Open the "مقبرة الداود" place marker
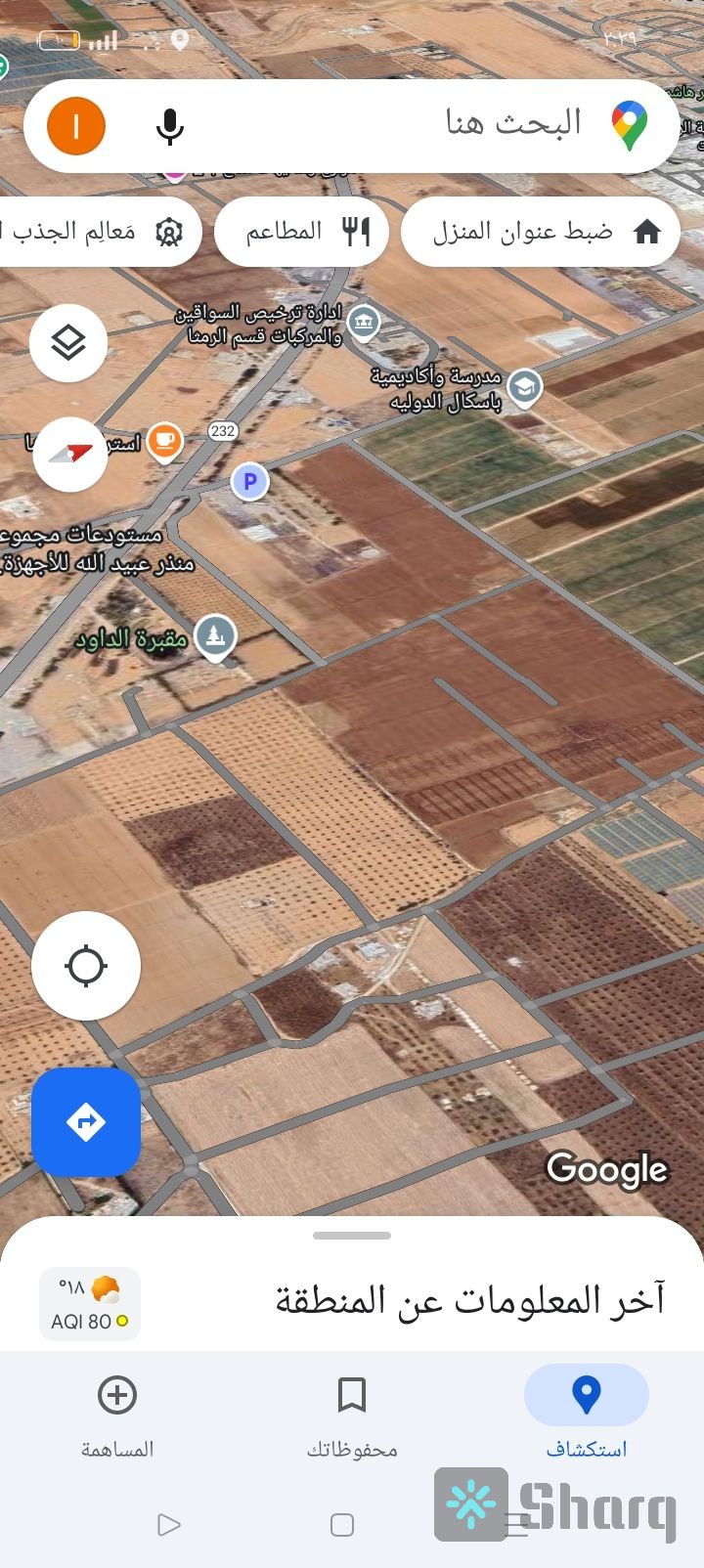The image size is (704, 1568). 215,636
